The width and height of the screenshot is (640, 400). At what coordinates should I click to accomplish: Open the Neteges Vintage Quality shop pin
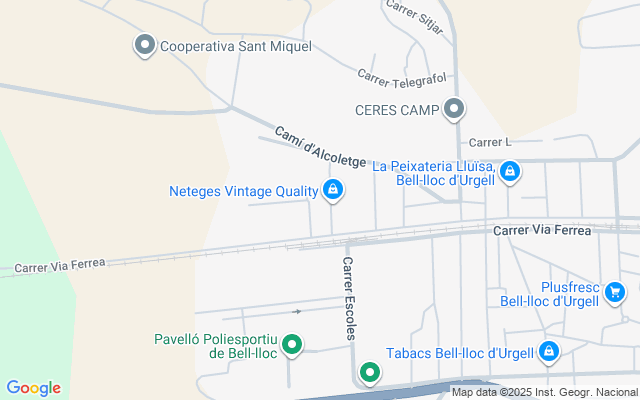pyautogui.click(x=334, y=189)
